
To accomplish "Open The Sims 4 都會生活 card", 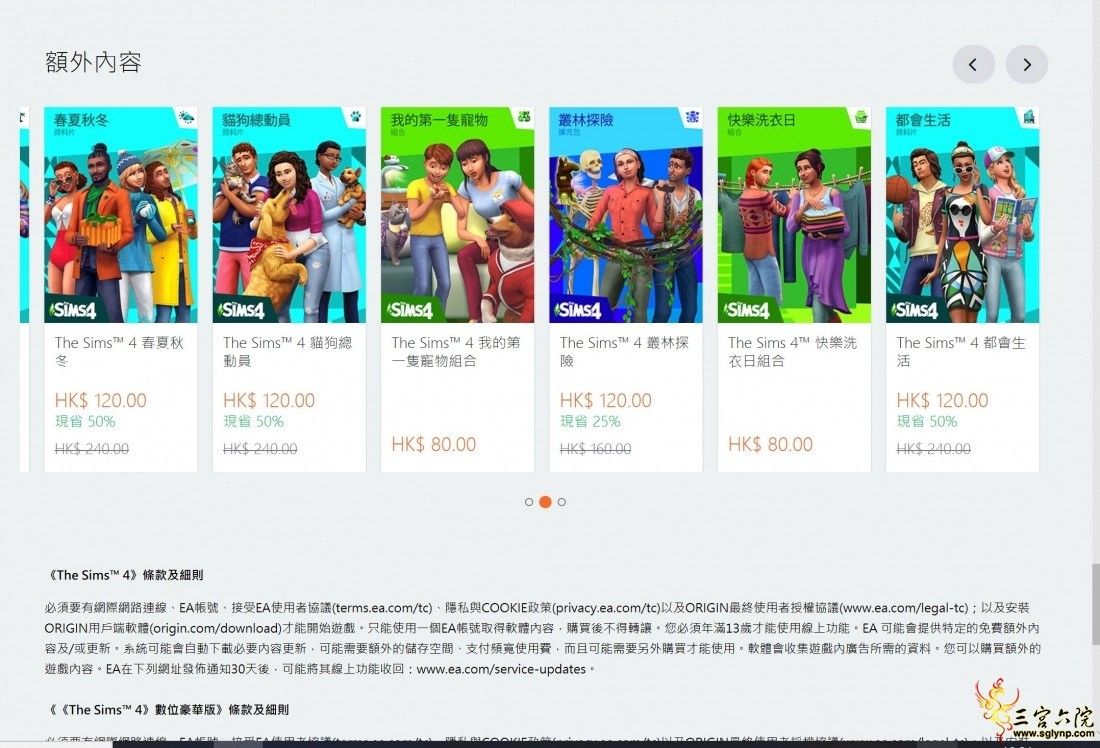I will 962,215.
